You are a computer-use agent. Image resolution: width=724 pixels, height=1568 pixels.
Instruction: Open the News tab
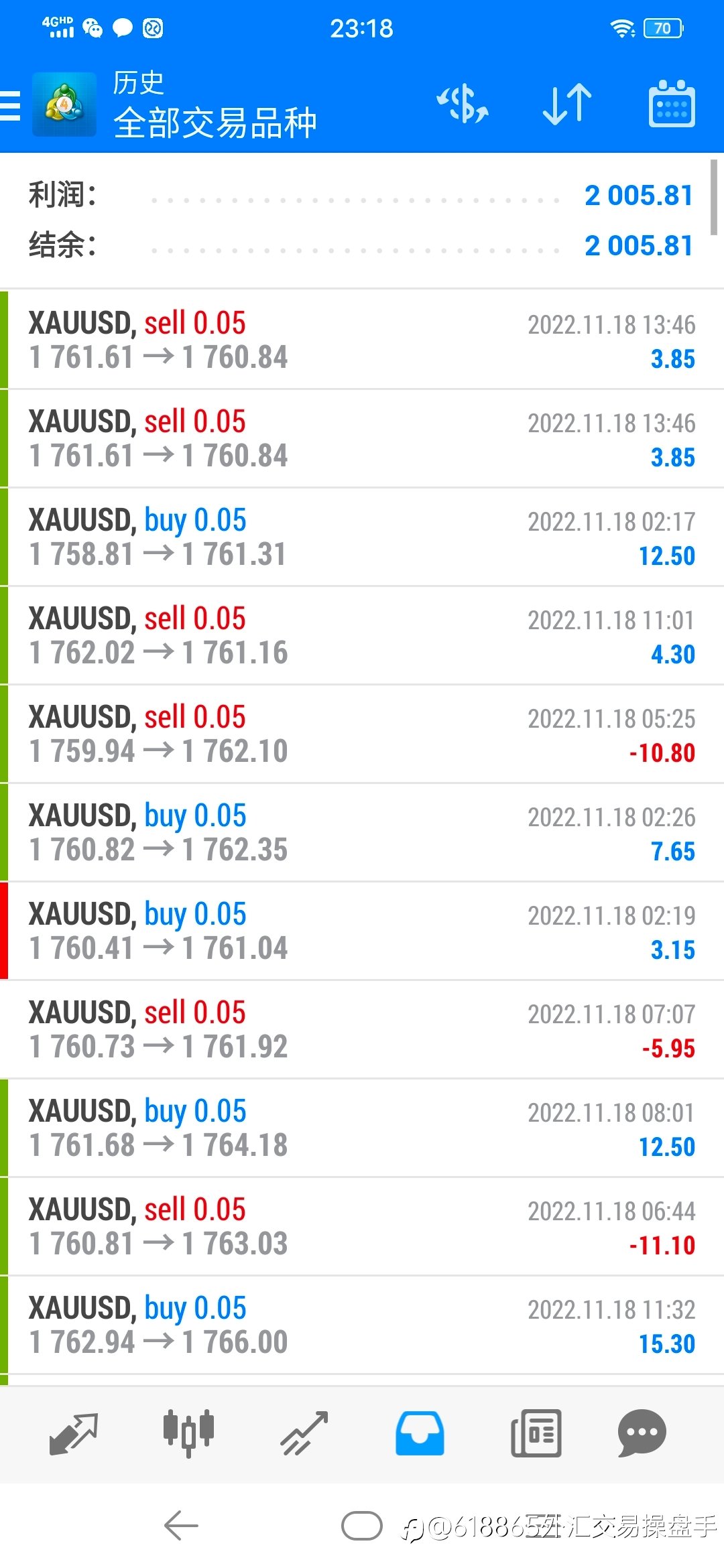click(x=536, y=1434)
